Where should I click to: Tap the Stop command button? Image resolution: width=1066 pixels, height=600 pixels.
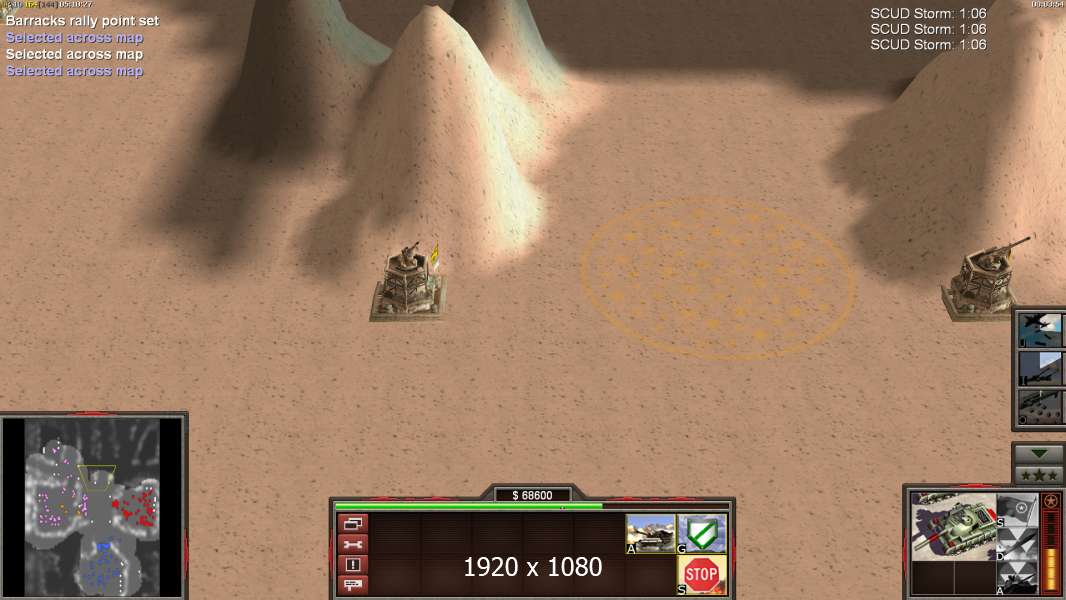click(701, 575)
